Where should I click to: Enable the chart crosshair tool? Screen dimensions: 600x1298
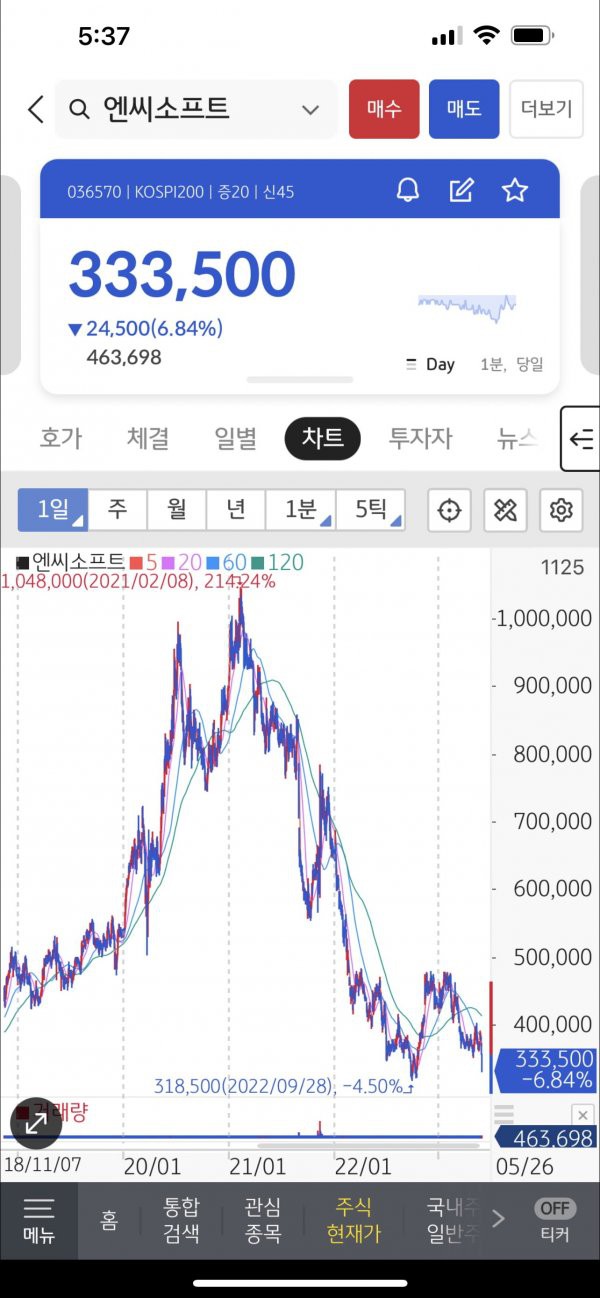449,511
